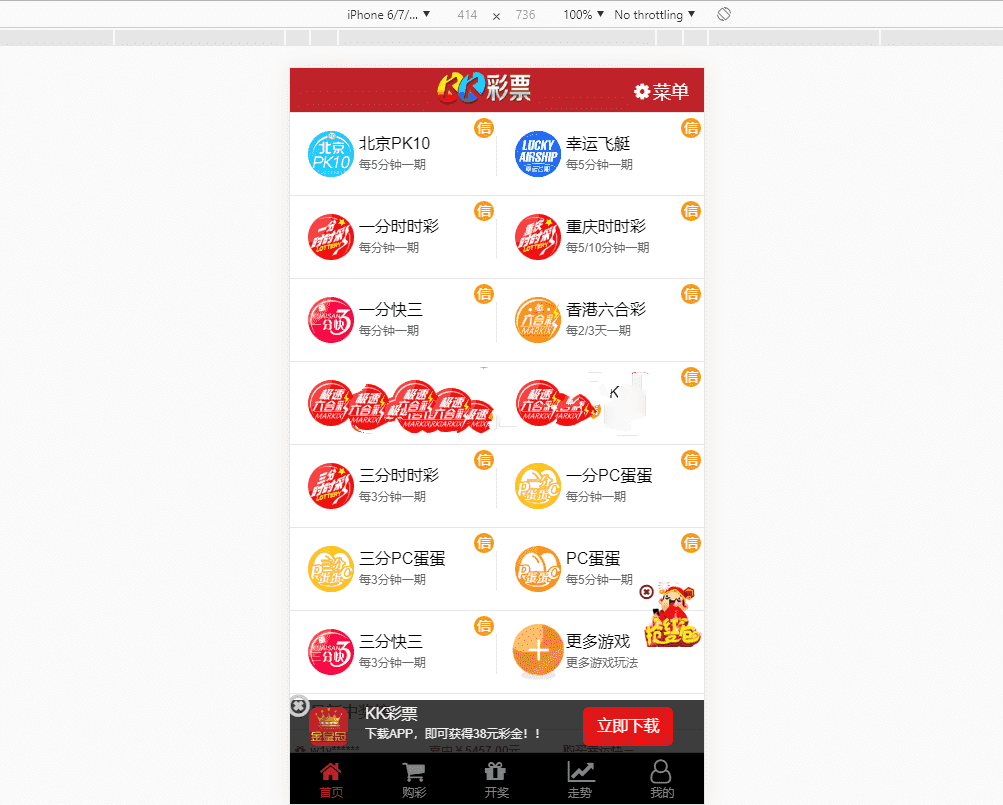Screen dimensions: 1003x805
Task: Switch to the 走势 trend tab
Action: (x=580, y=780)
